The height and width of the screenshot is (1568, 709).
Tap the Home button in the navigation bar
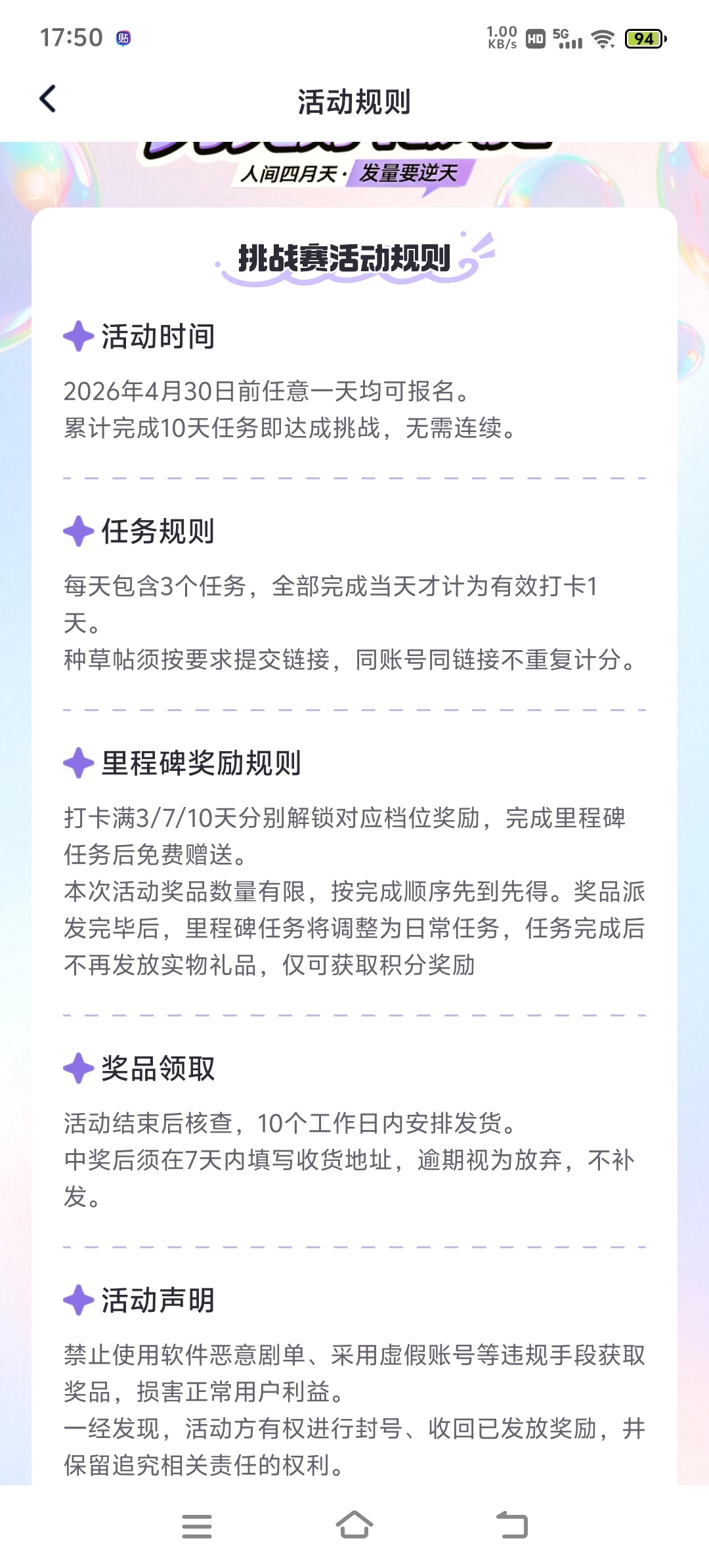point(354,1525)
